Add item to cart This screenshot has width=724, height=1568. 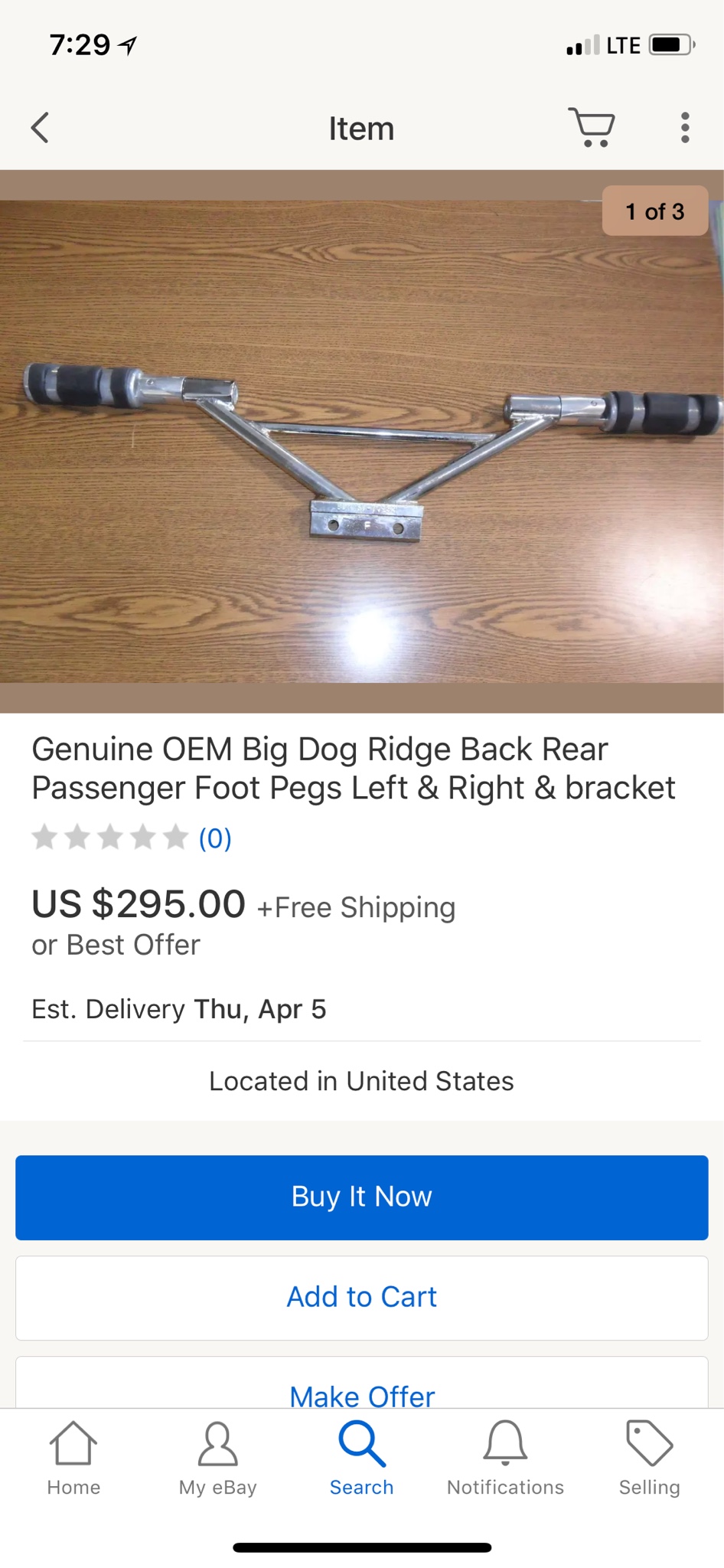point(361,1297)
